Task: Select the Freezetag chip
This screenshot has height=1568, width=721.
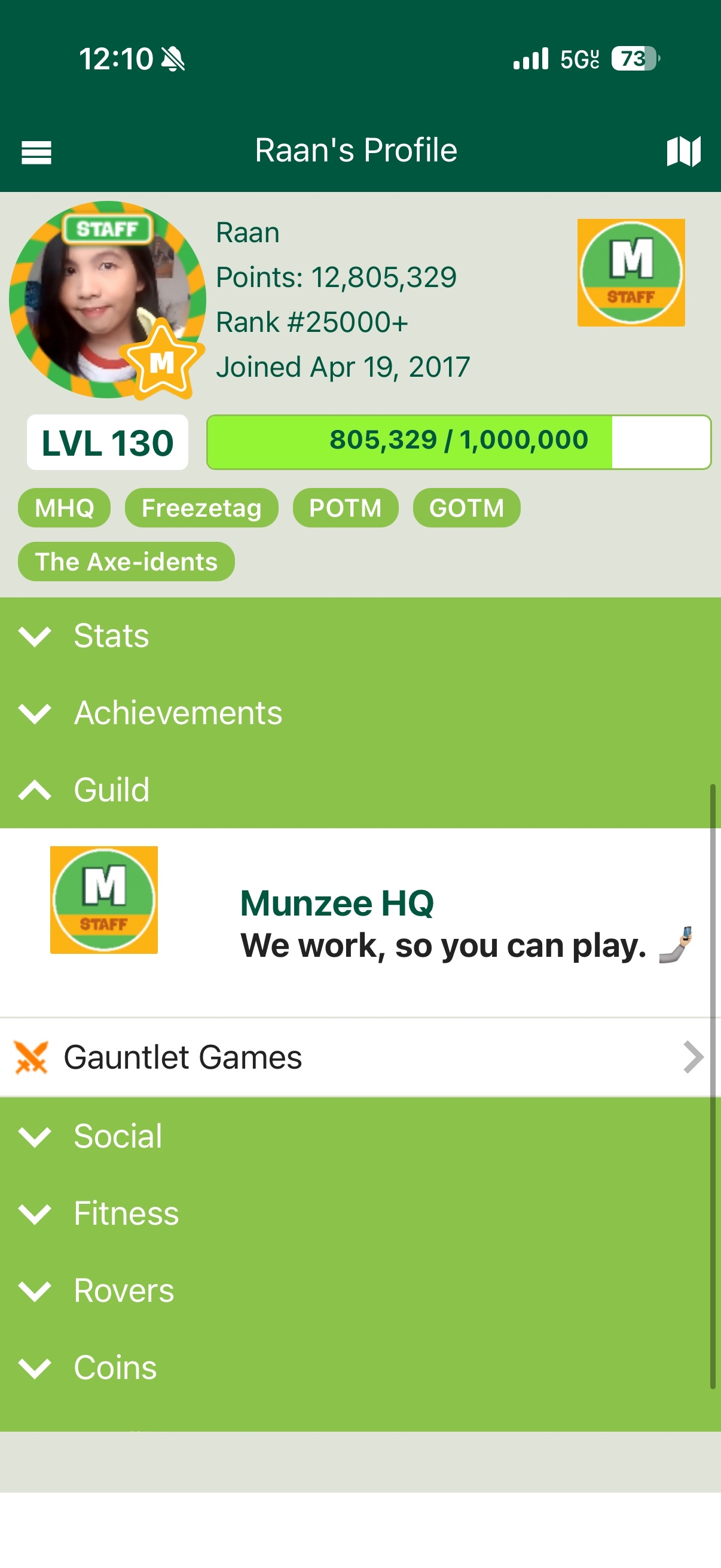Action: (201, 508)
